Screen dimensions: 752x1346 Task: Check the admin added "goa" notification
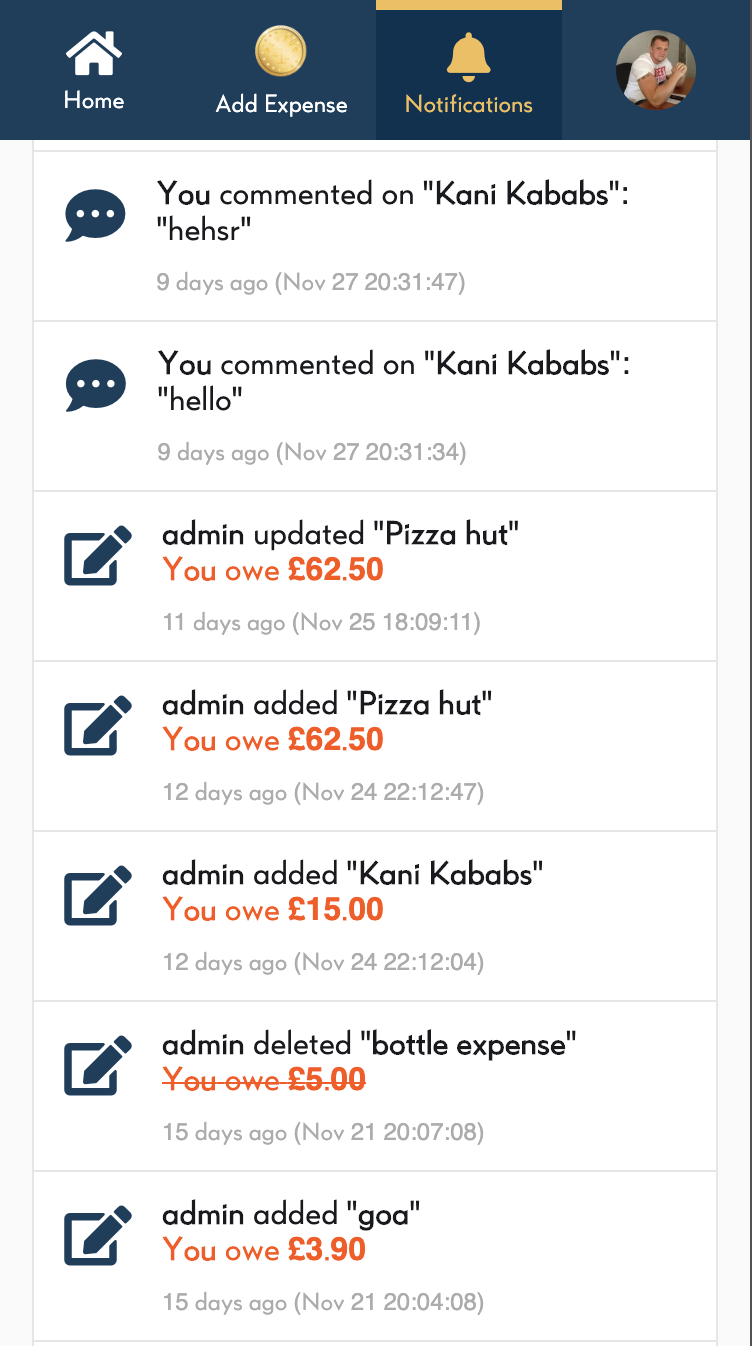tap(375, 1256)
